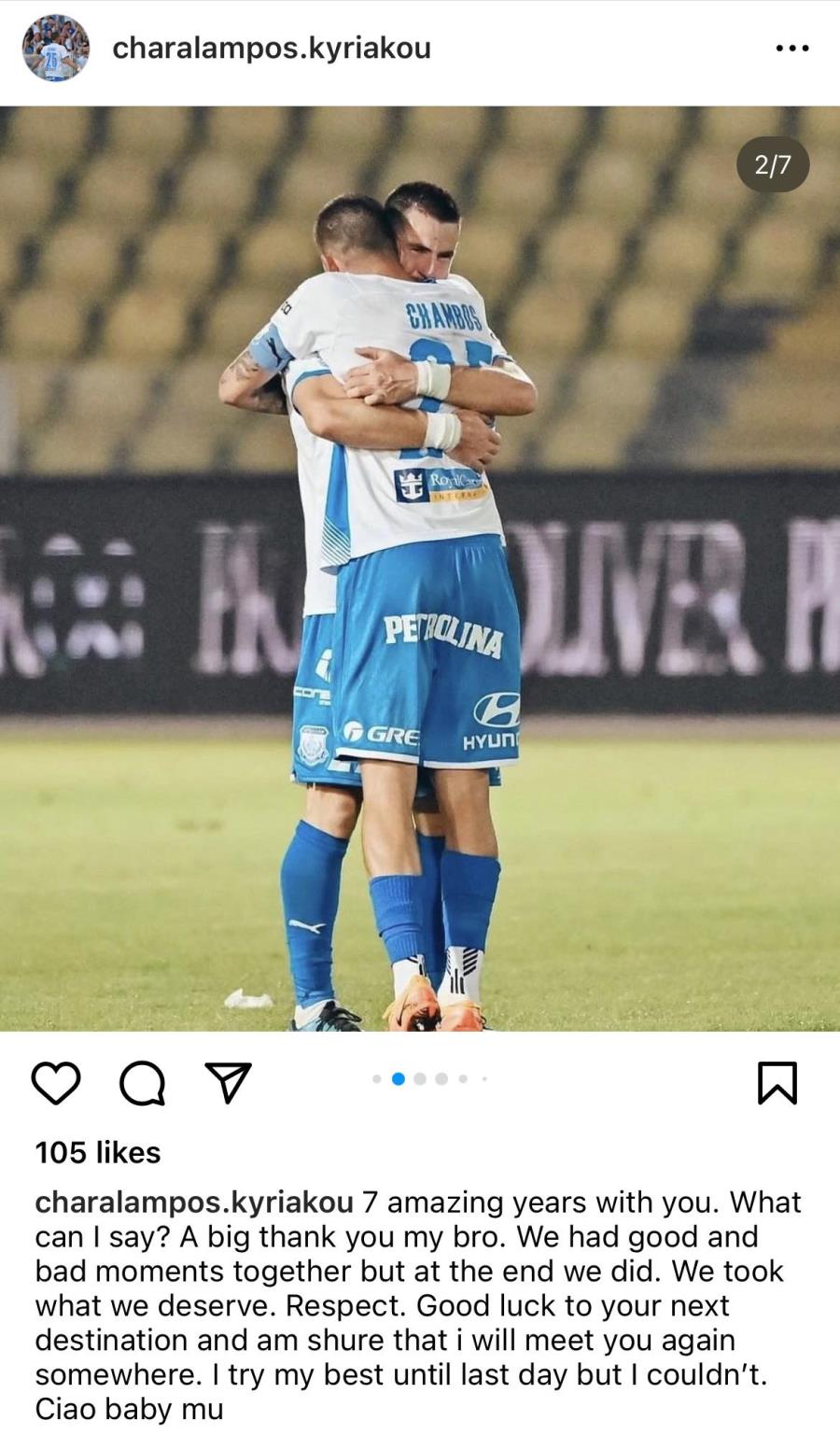The width and height of the screenshot is (840, 1435).
Task: Open the charalampos.kyriakou username in the header
Action: [x=272, y=48]
